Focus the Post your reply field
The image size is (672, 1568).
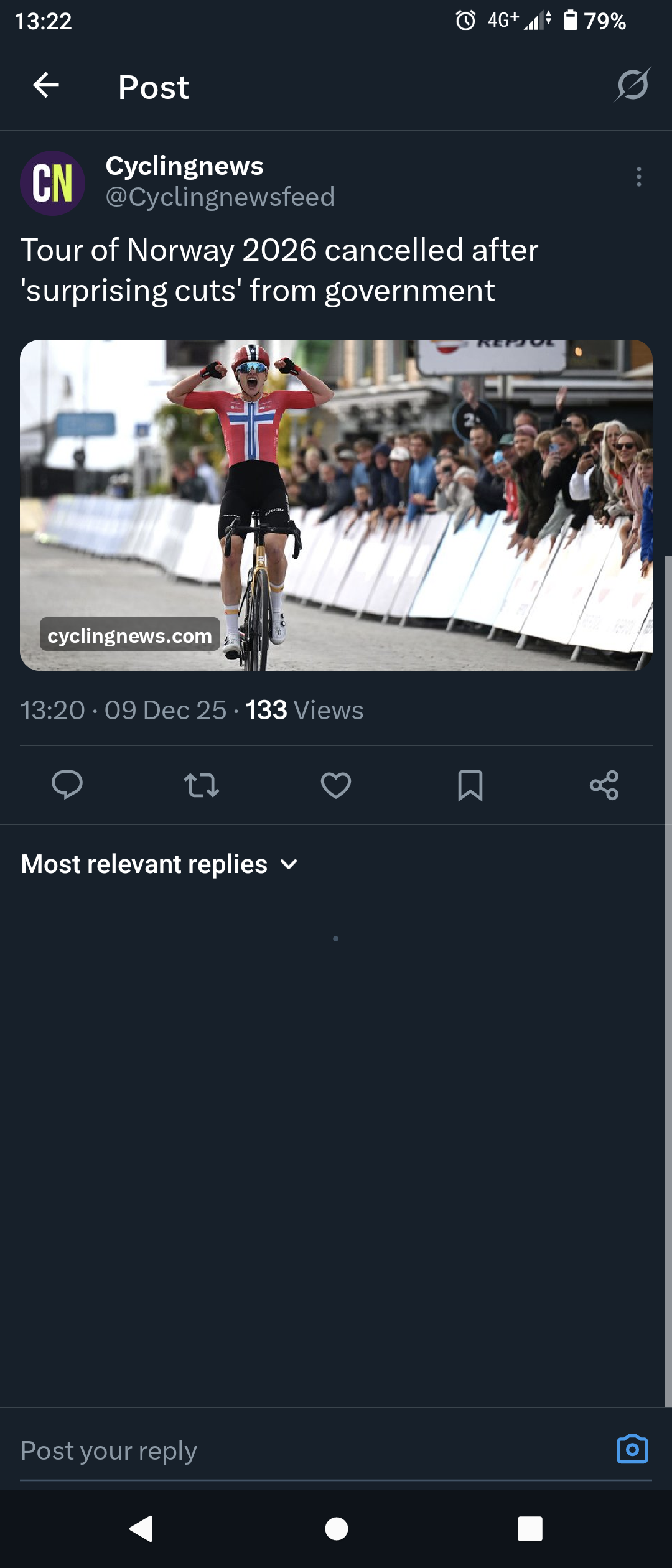[311, 1450]
